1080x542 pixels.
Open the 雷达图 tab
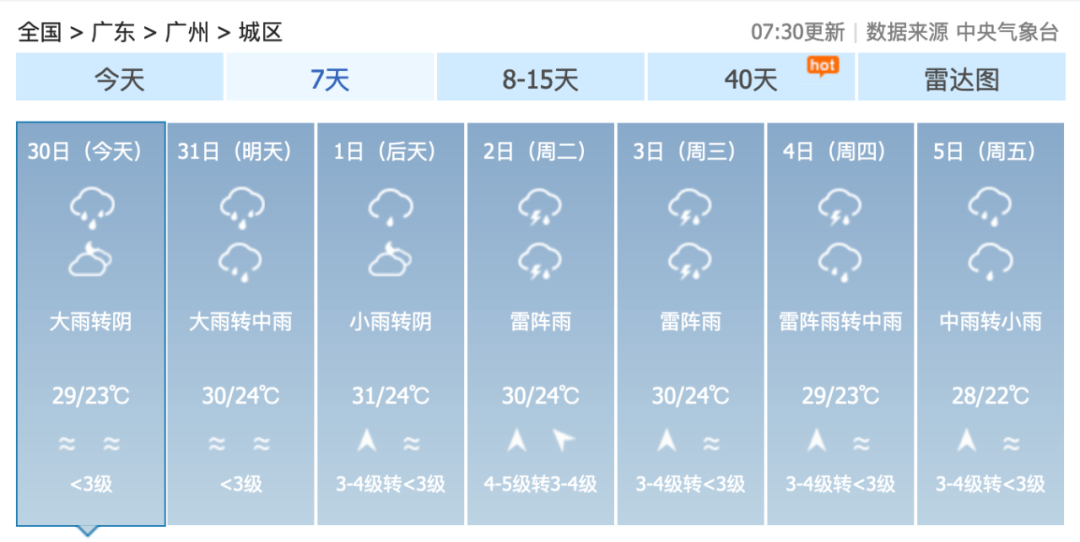coord(961,79)
